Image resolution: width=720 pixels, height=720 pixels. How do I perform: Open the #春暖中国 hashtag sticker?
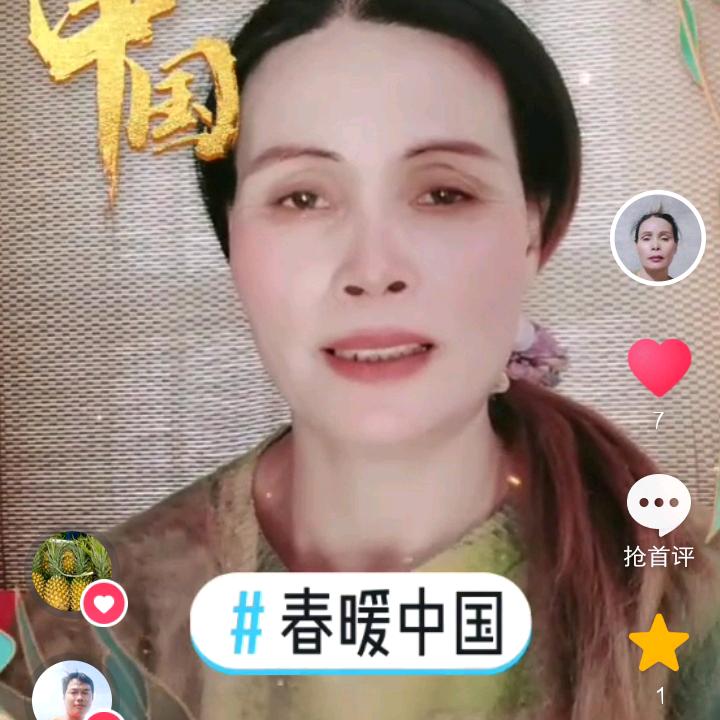tap(360, 622)
